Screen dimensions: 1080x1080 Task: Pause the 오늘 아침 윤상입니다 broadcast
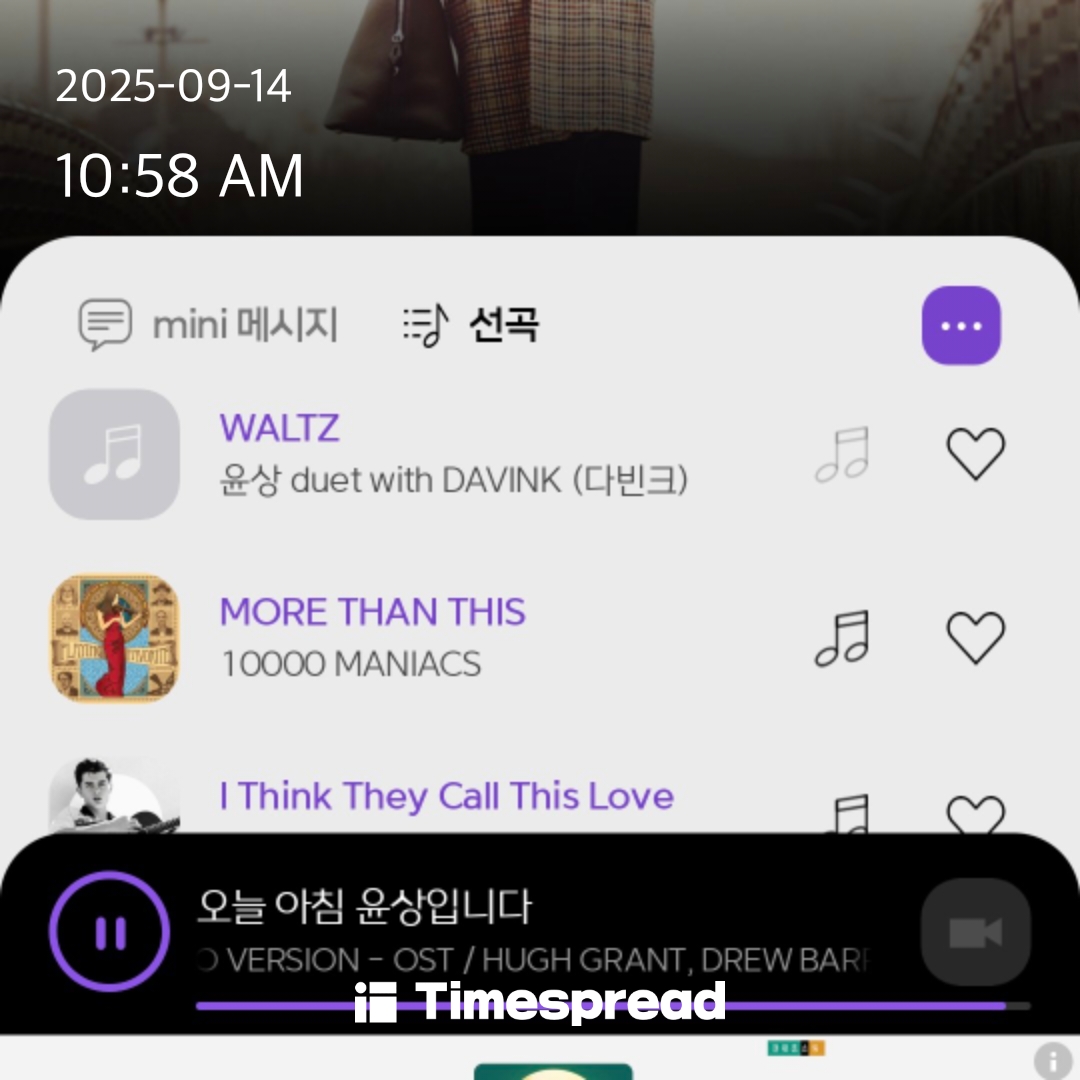[x=110, y=932]
